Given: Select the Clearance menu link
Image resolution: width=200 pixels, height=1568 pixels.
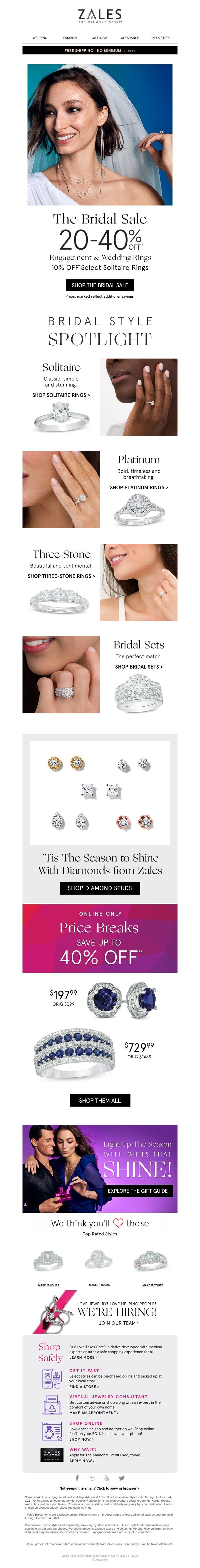Looking at the screenshot, I should coord(130,38).
